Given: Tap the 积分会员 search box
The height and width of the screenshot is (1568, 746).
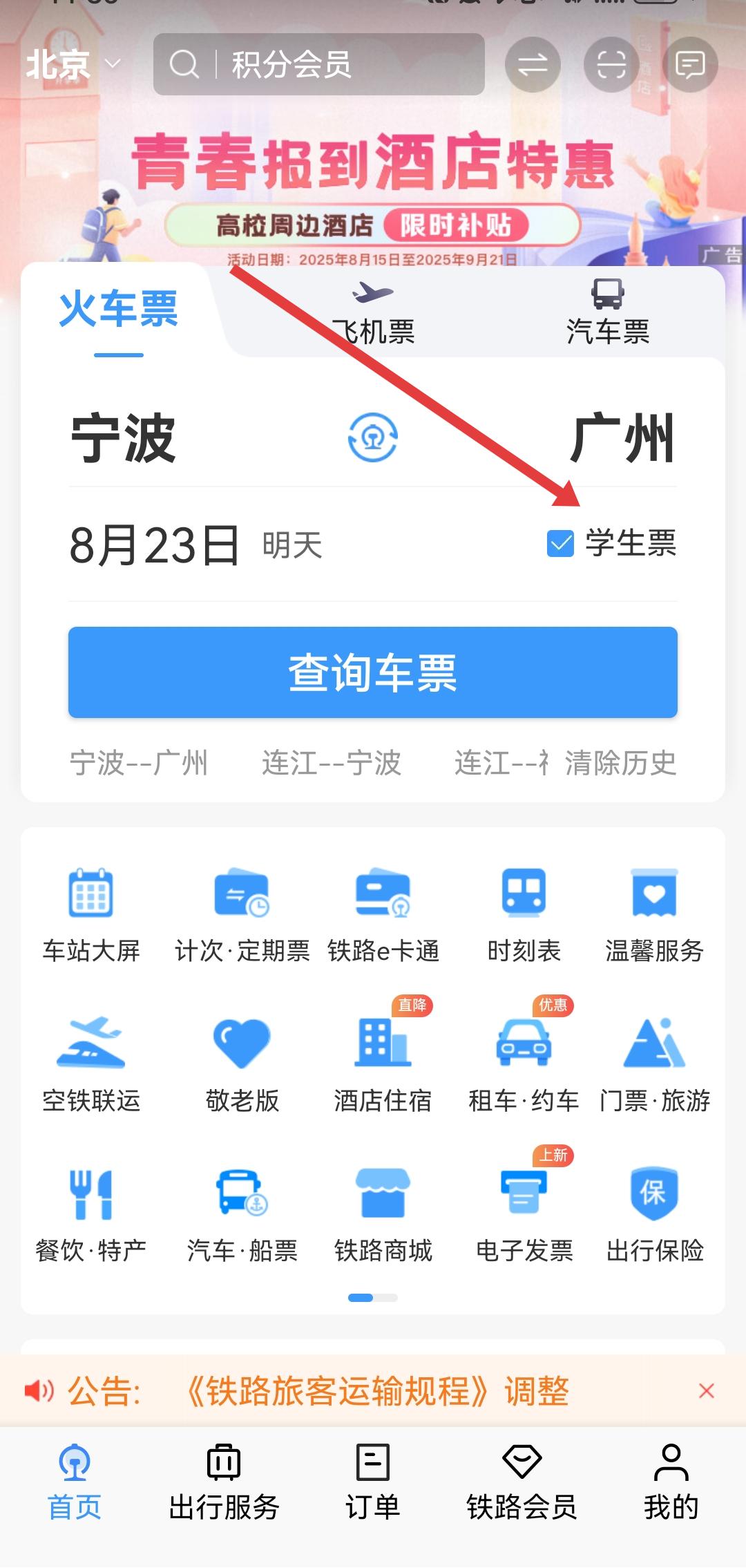Looking at the screenshot, I should coord(318,65).
